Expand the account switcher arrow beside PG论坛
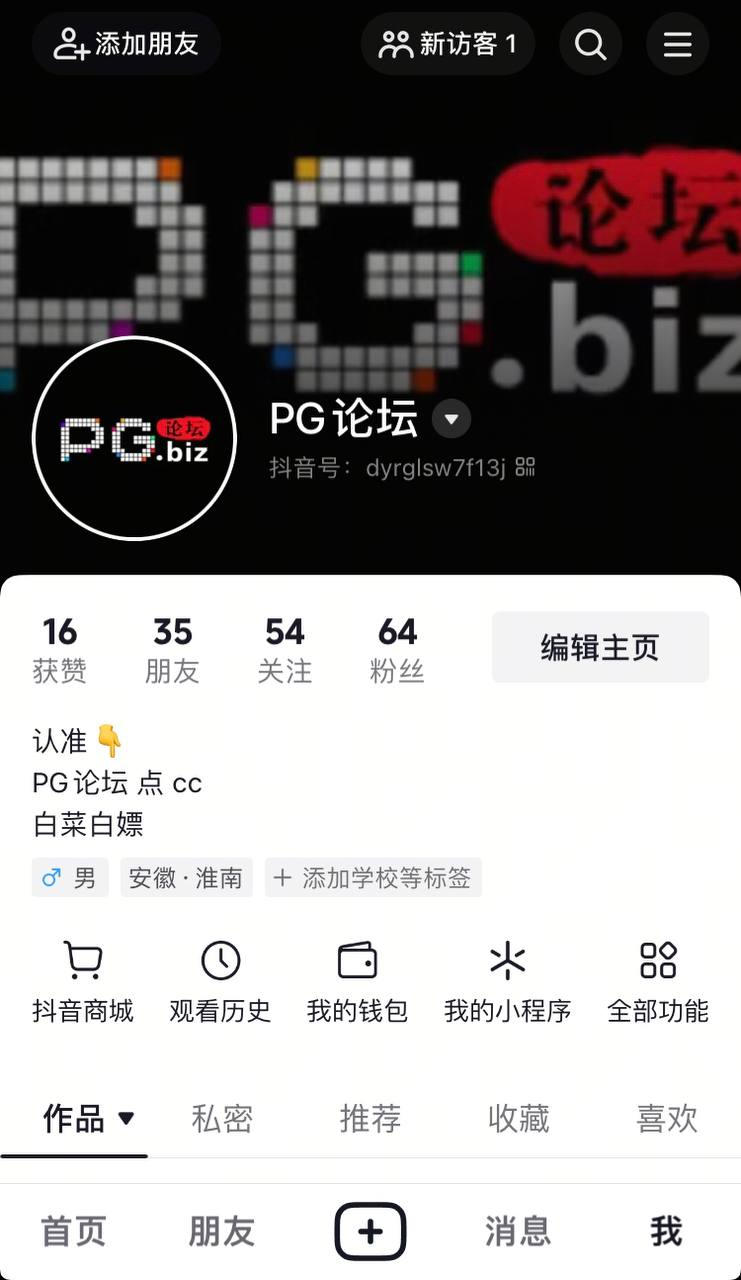Screen dimensions: 741x1280 451,419
